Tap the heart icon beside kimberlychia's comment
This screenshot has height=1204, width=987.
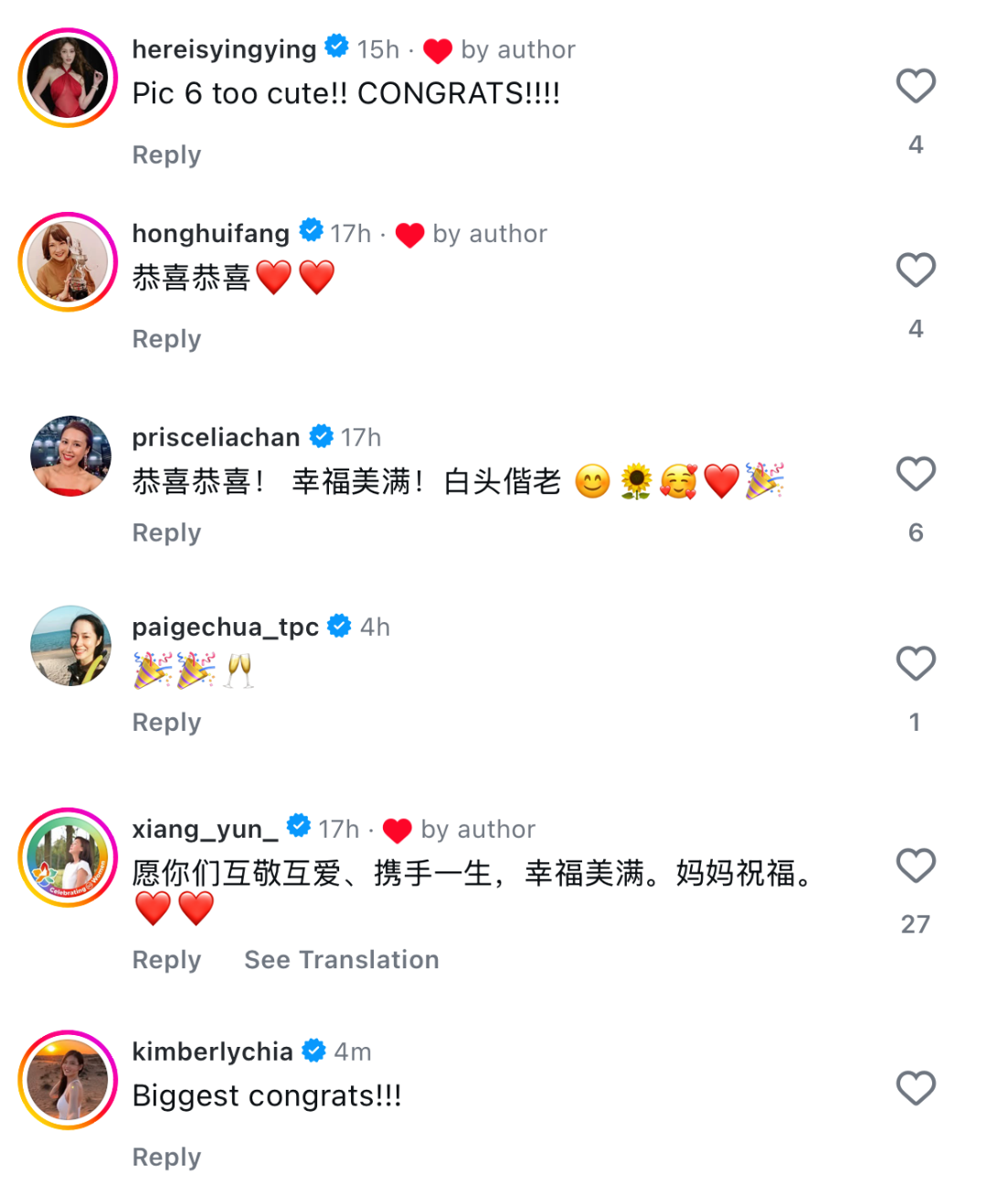pos(915,1088)
